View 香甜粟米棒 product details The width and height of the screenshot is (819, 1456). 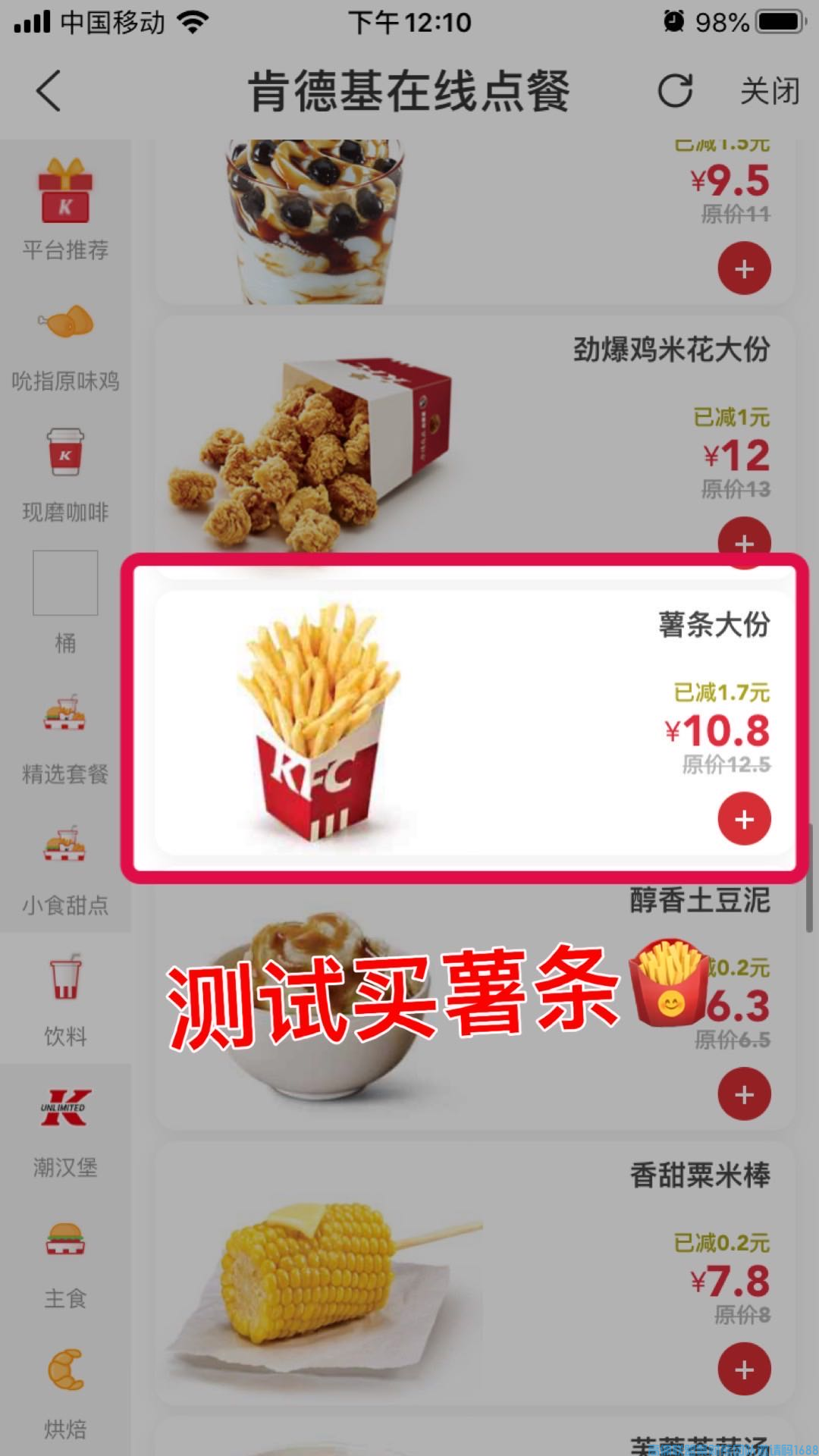[455, 1274]
